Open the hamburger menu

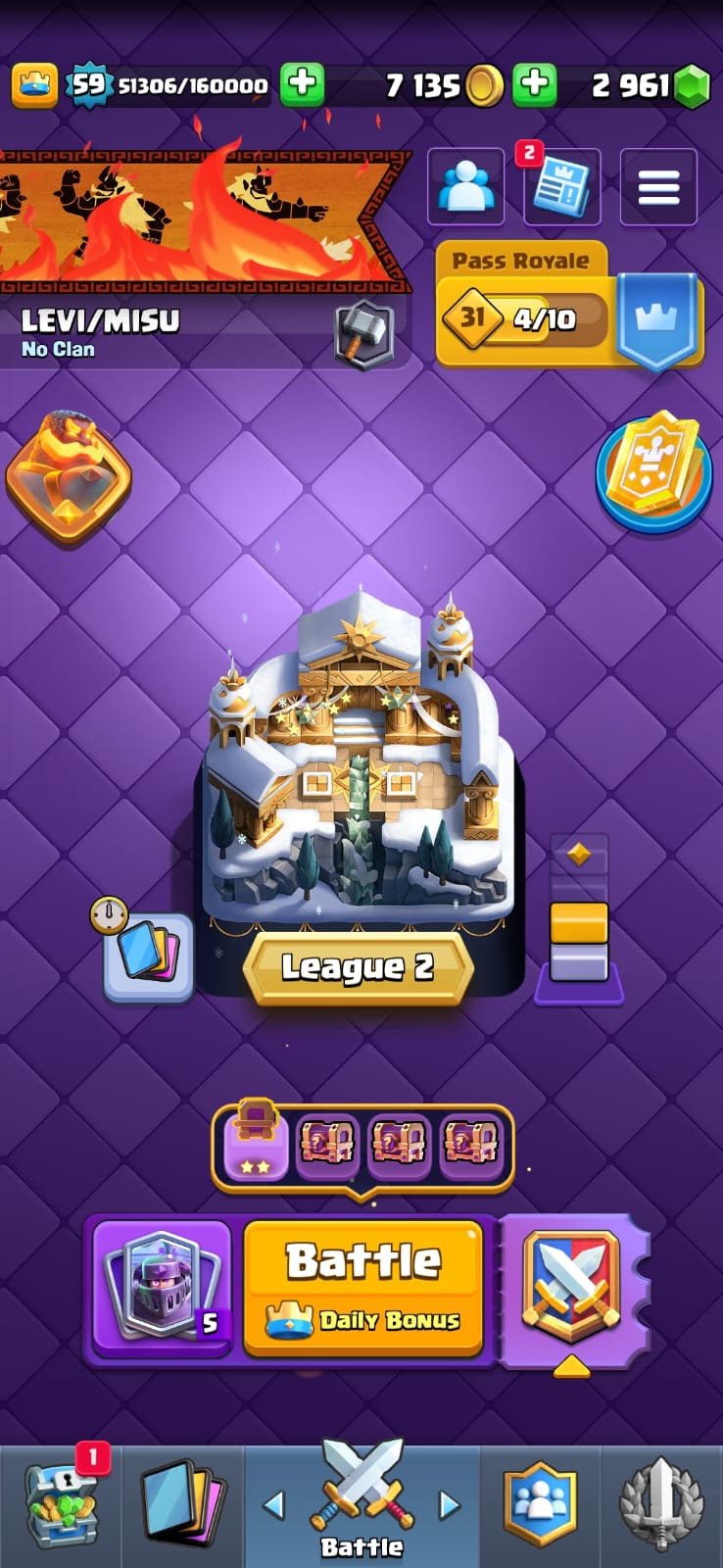click(x=658, y=186)
